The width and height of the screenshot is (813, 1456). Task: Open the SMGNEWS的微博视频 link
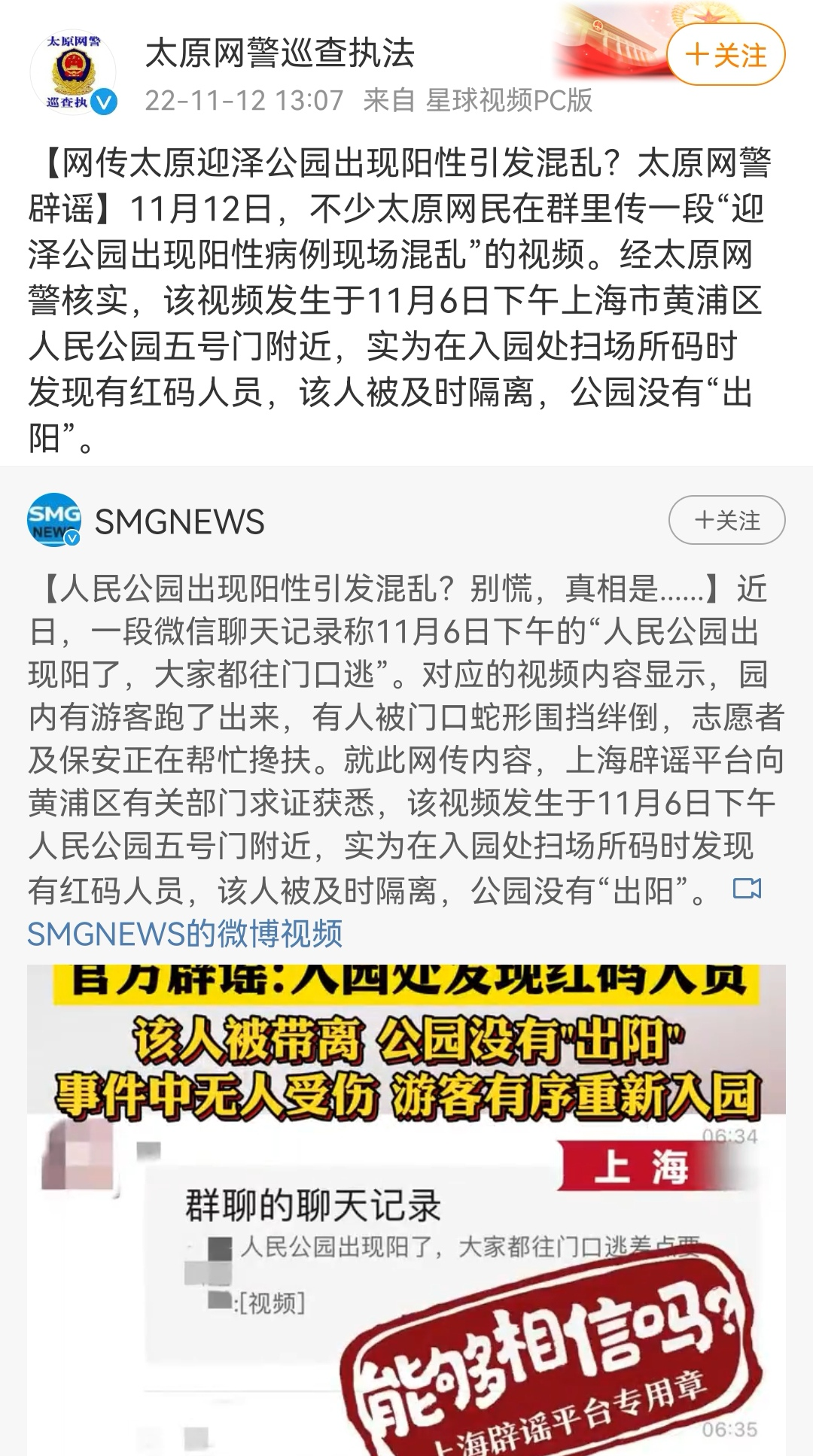tap(185, 934)
